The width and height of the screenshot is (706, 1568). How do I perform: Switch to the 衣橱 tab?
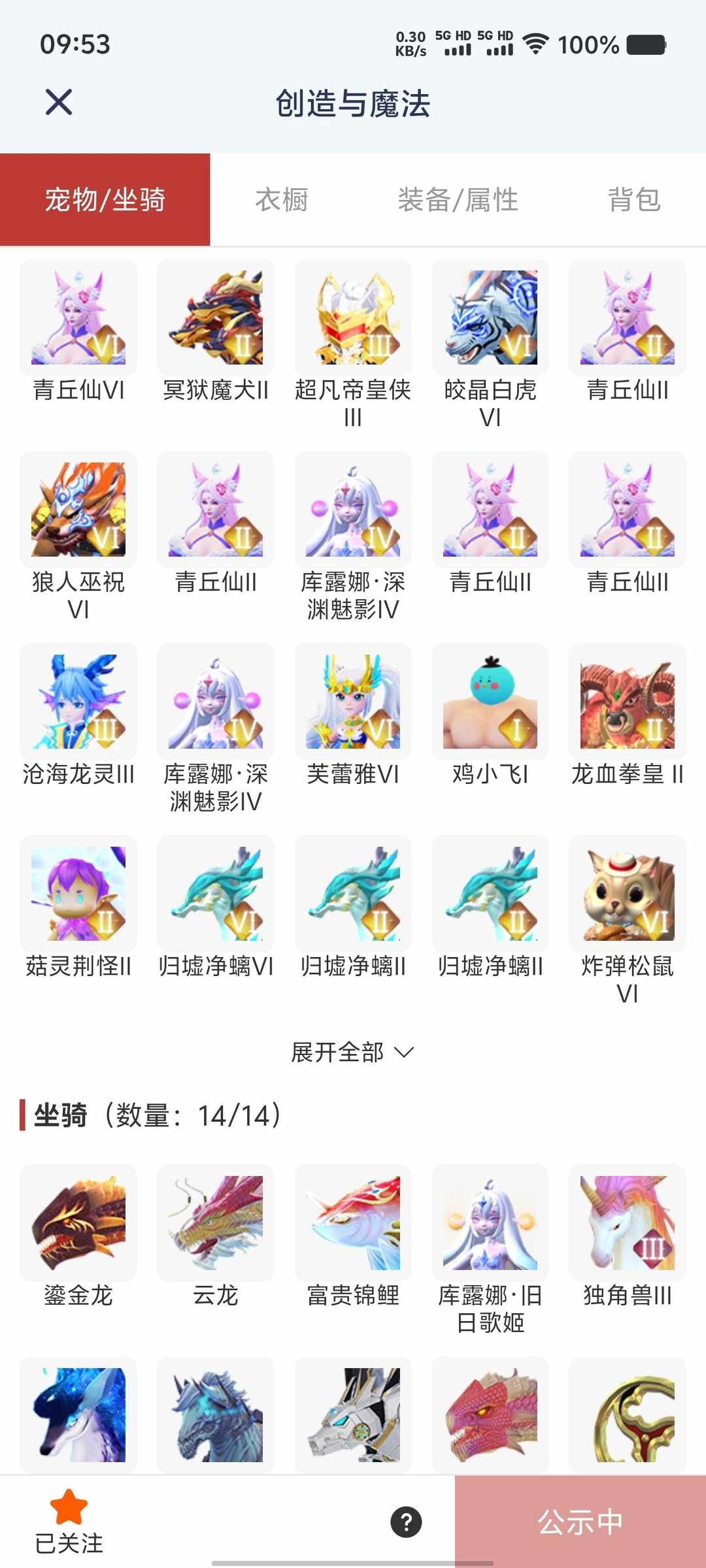click(x=281, y=200)
